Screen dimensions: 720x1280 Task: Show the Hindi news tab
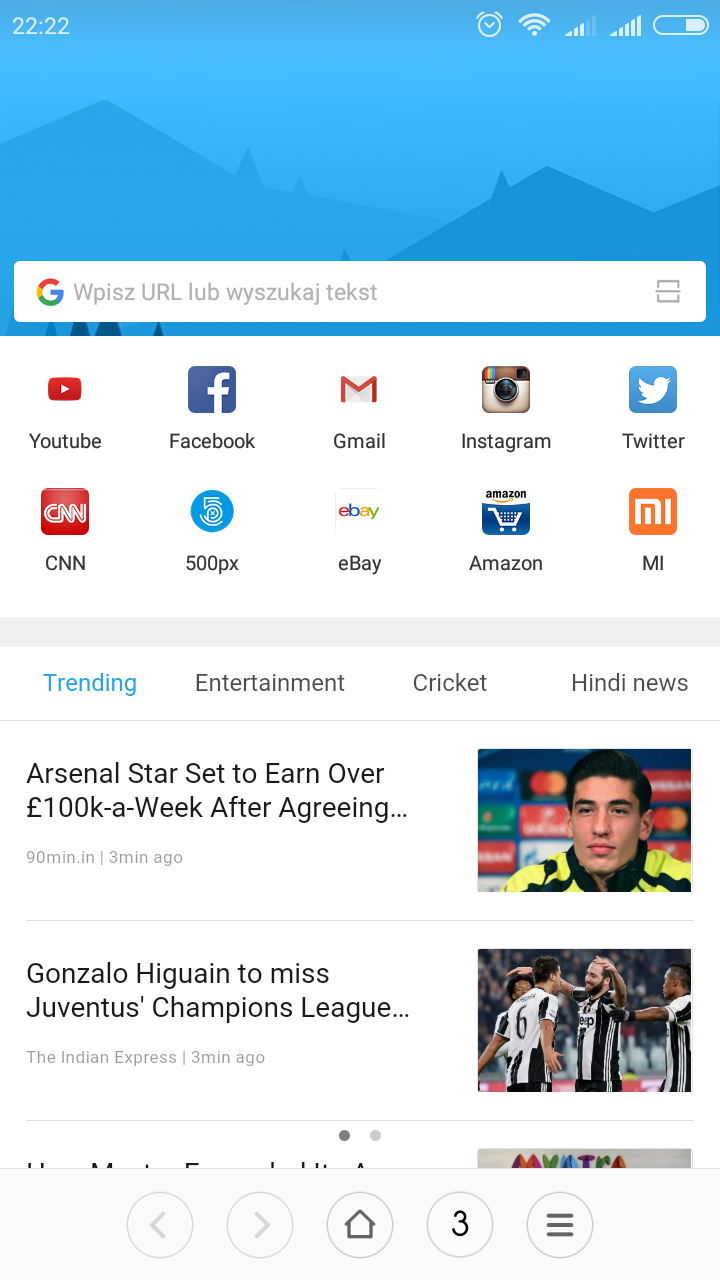[x=629, y=683]
